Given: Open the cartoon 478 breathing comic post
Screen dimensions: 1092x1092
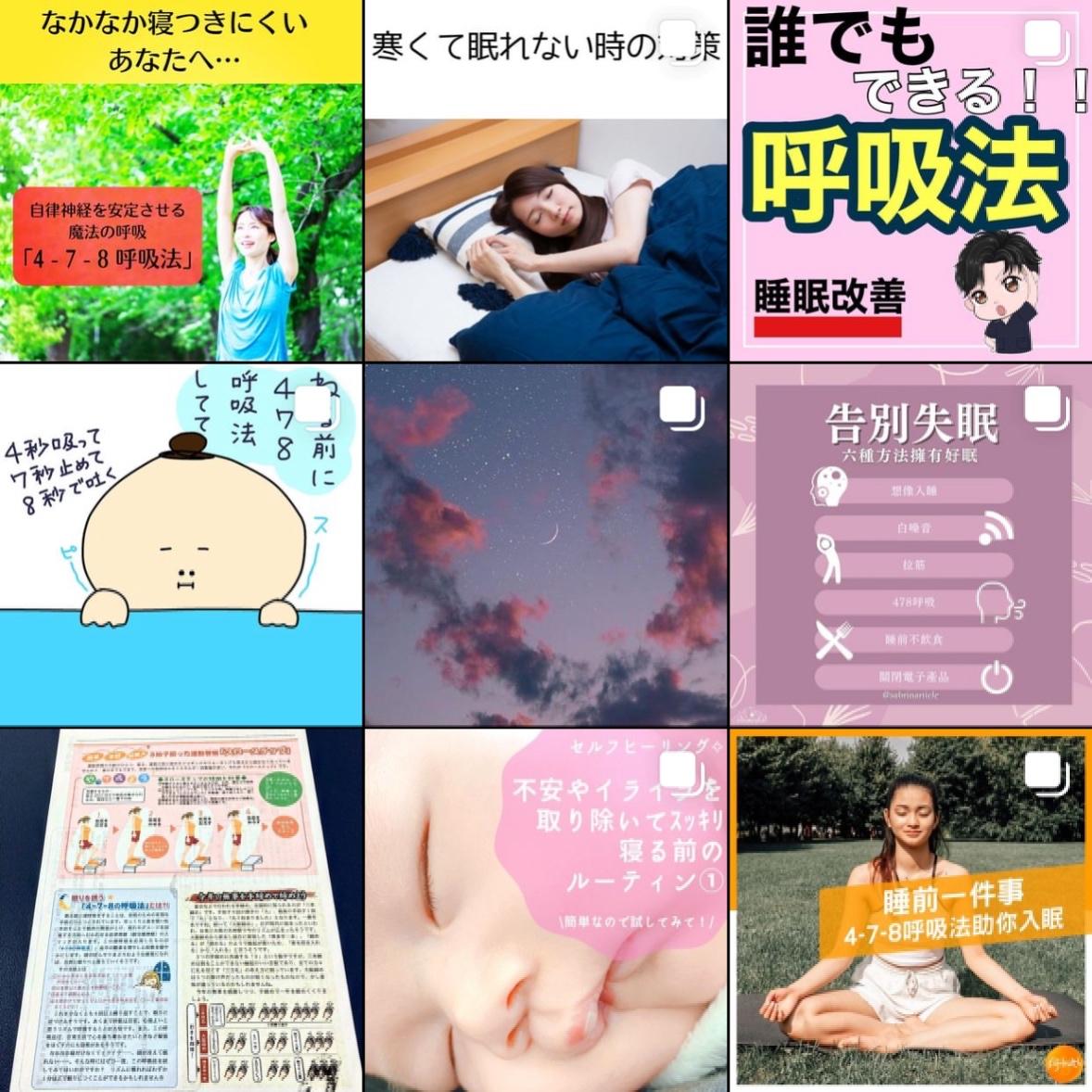Looking at the screenshot, I should pyautogui.click(x=181, y=544).
